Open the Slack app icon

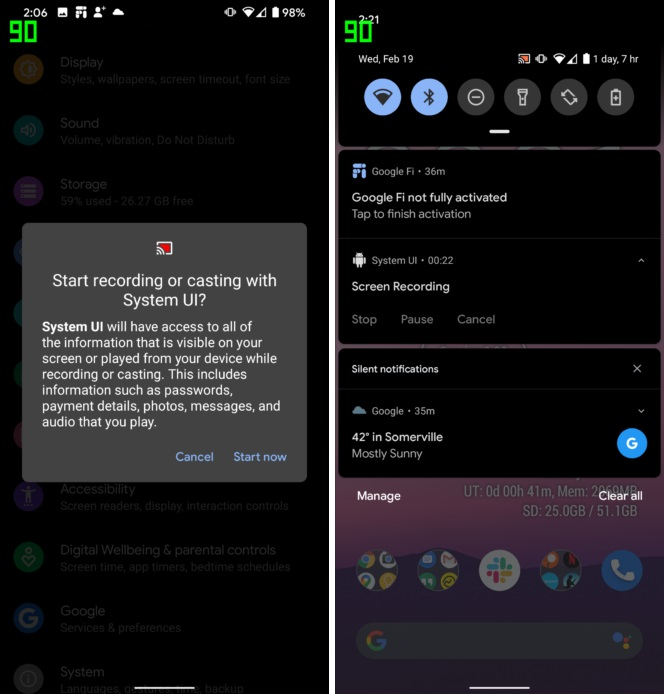500,570
